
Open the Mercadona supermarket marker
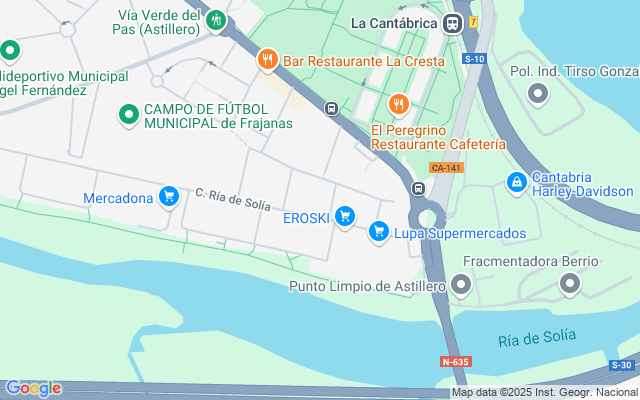[x=169, y=197]
